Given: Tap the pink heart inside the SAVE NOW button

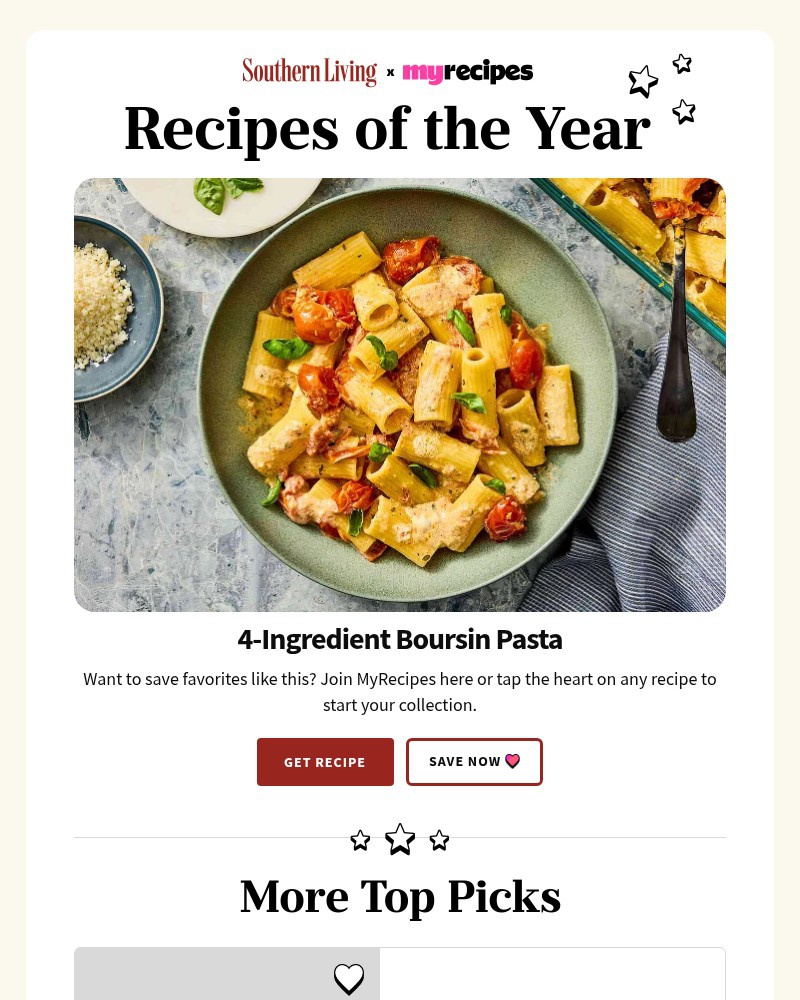Looking at the screenshot, I should 512,761.
